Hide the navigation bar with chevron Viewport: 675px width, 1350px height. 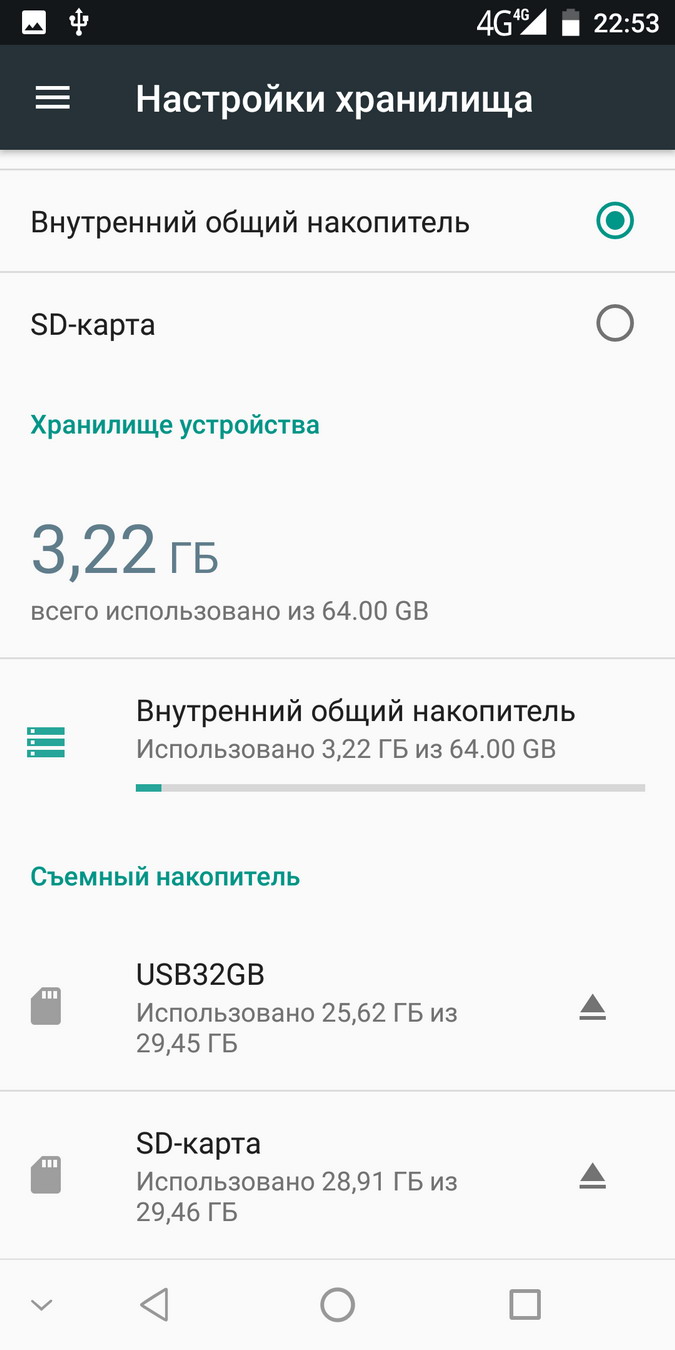click(42, 1304)
